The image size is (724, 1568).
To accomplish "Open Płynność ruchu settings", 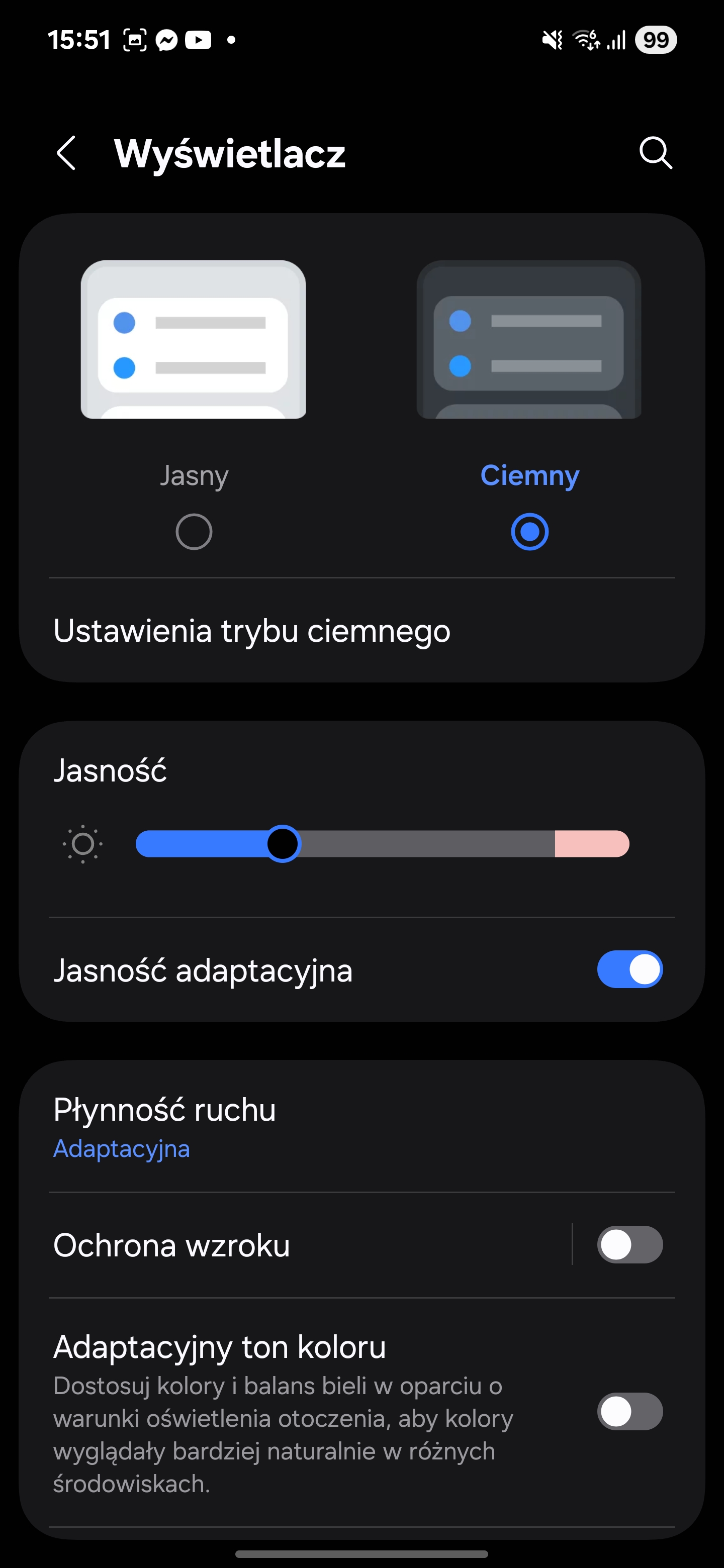I will (x=361, y=1127).
